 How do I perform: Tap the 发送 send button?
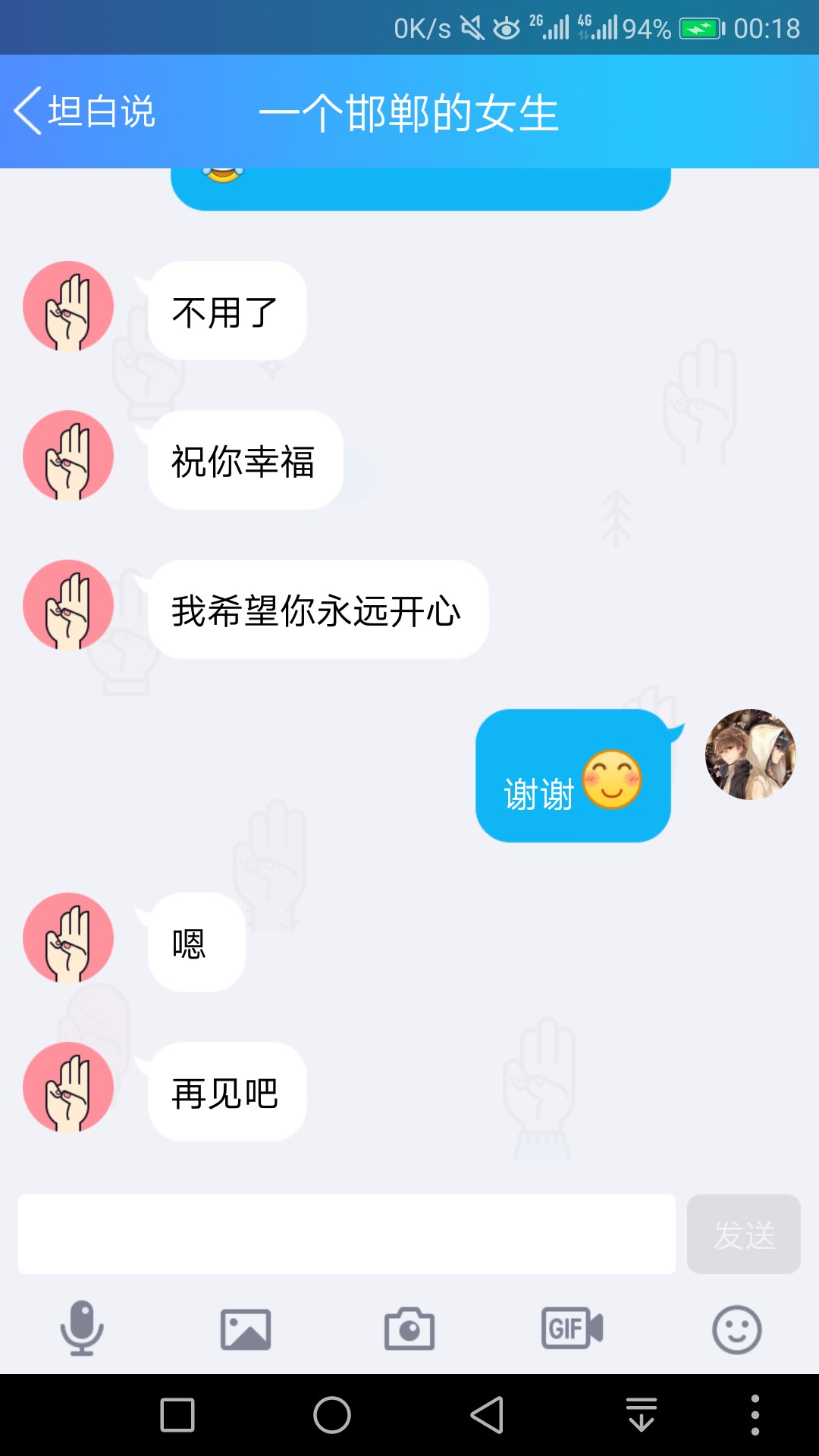(744, 1234)
